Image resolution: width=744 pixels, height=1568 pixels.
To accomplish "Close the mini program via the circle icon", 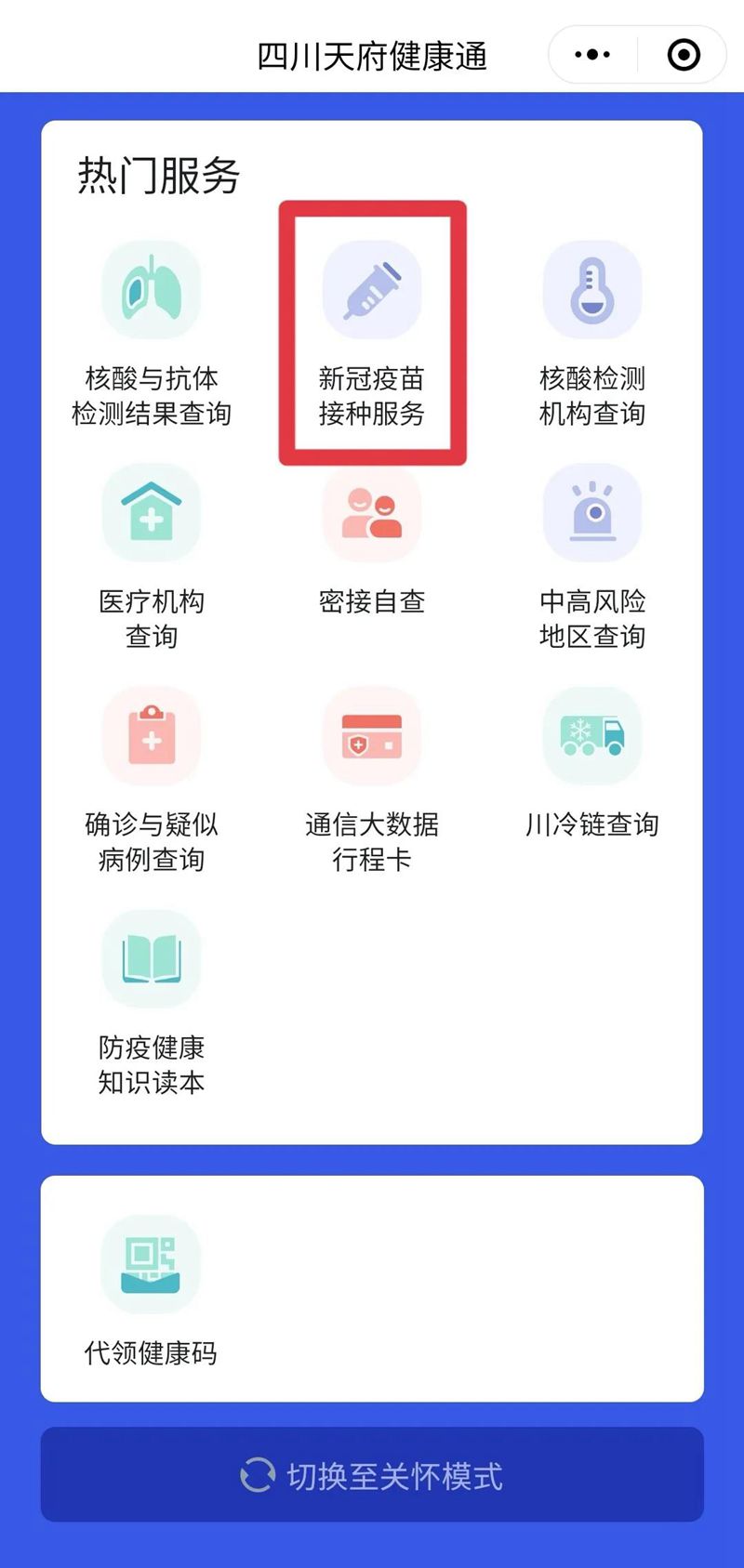I will click(x=684, y=55).
